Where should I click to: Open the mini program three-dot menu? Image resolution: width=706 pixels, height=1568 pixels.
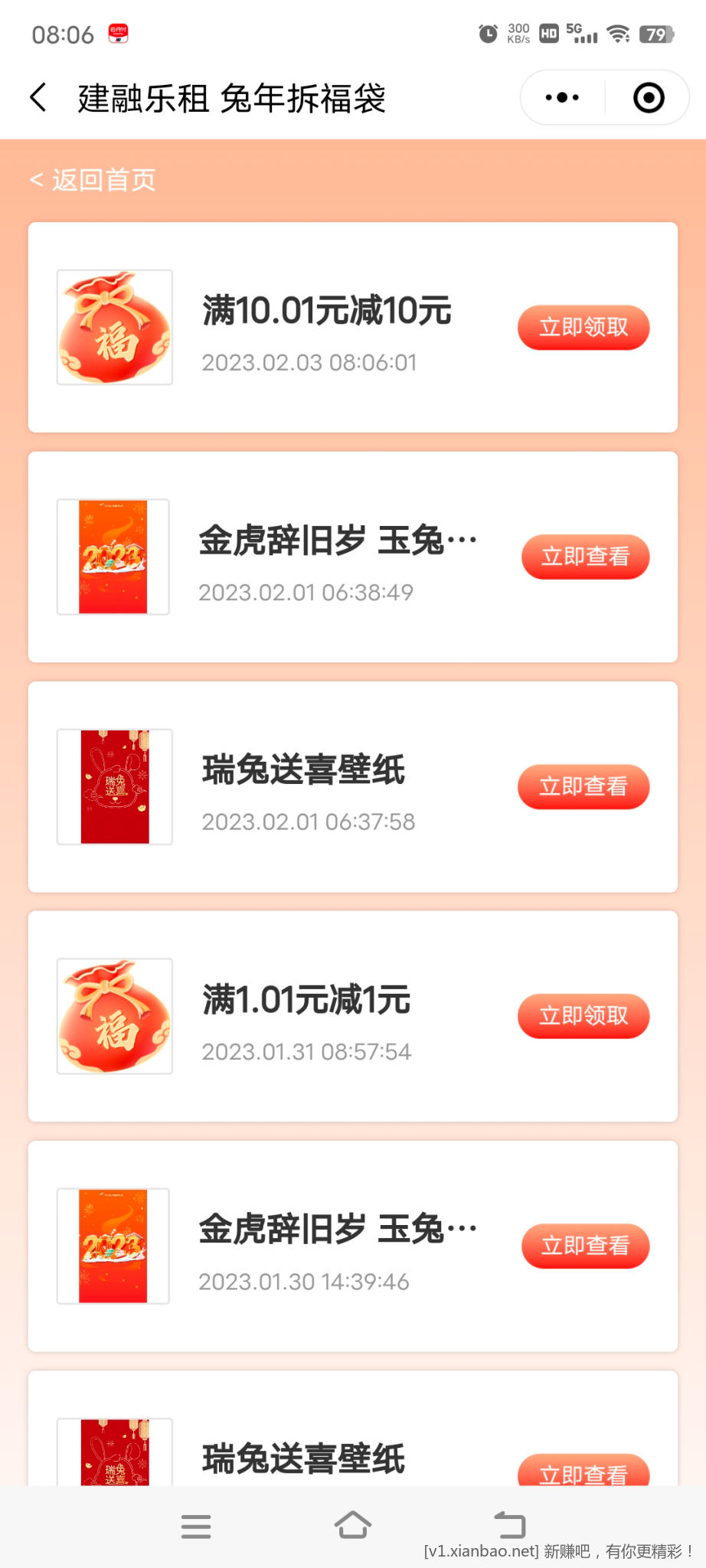coord(563,98)
